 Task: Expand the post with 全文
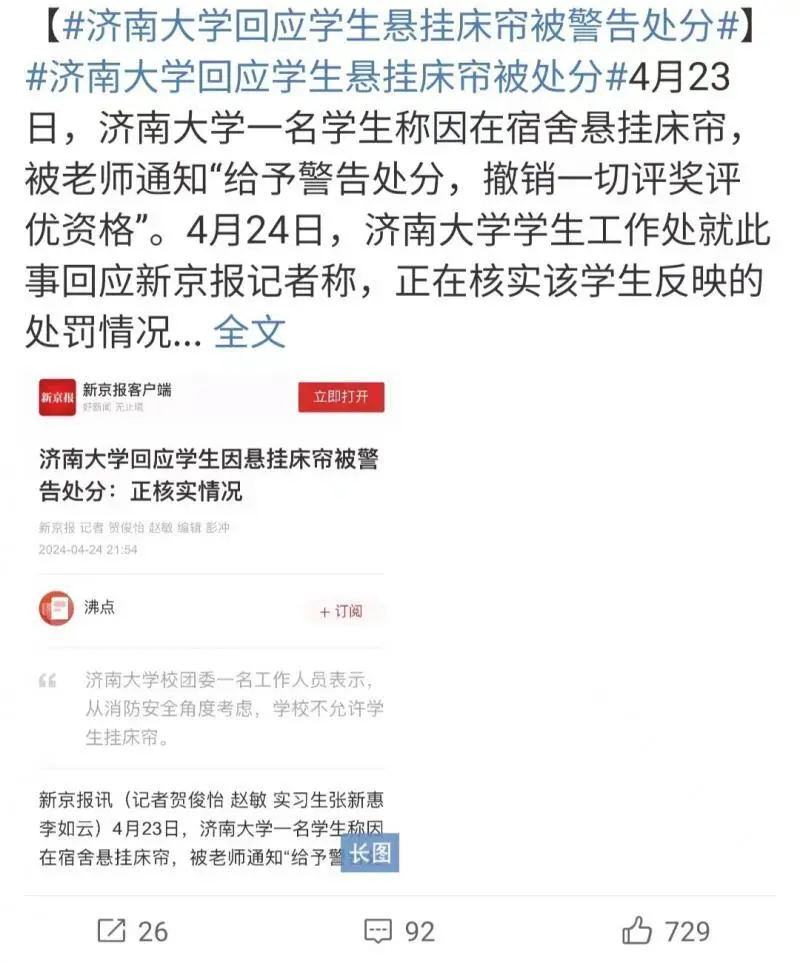250,332
